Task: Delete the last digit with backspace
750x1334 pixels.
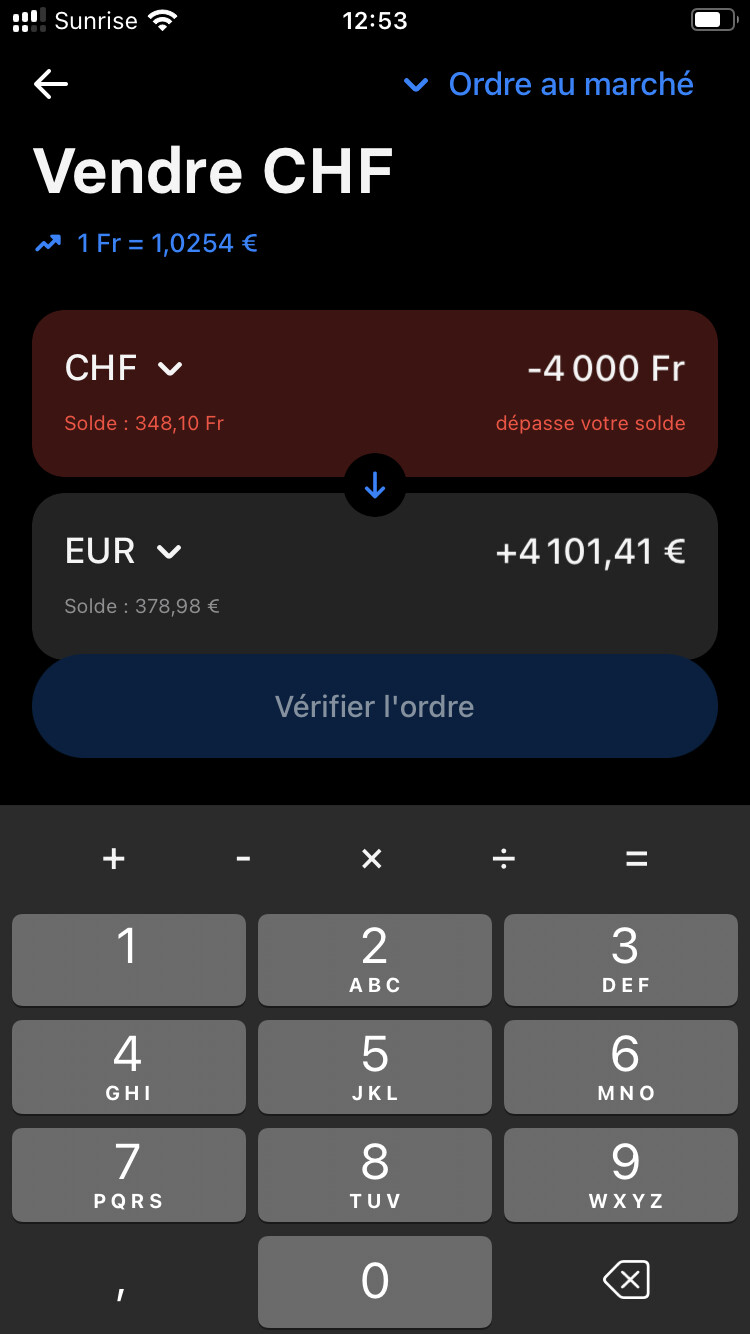Action: click(627, 1280)
